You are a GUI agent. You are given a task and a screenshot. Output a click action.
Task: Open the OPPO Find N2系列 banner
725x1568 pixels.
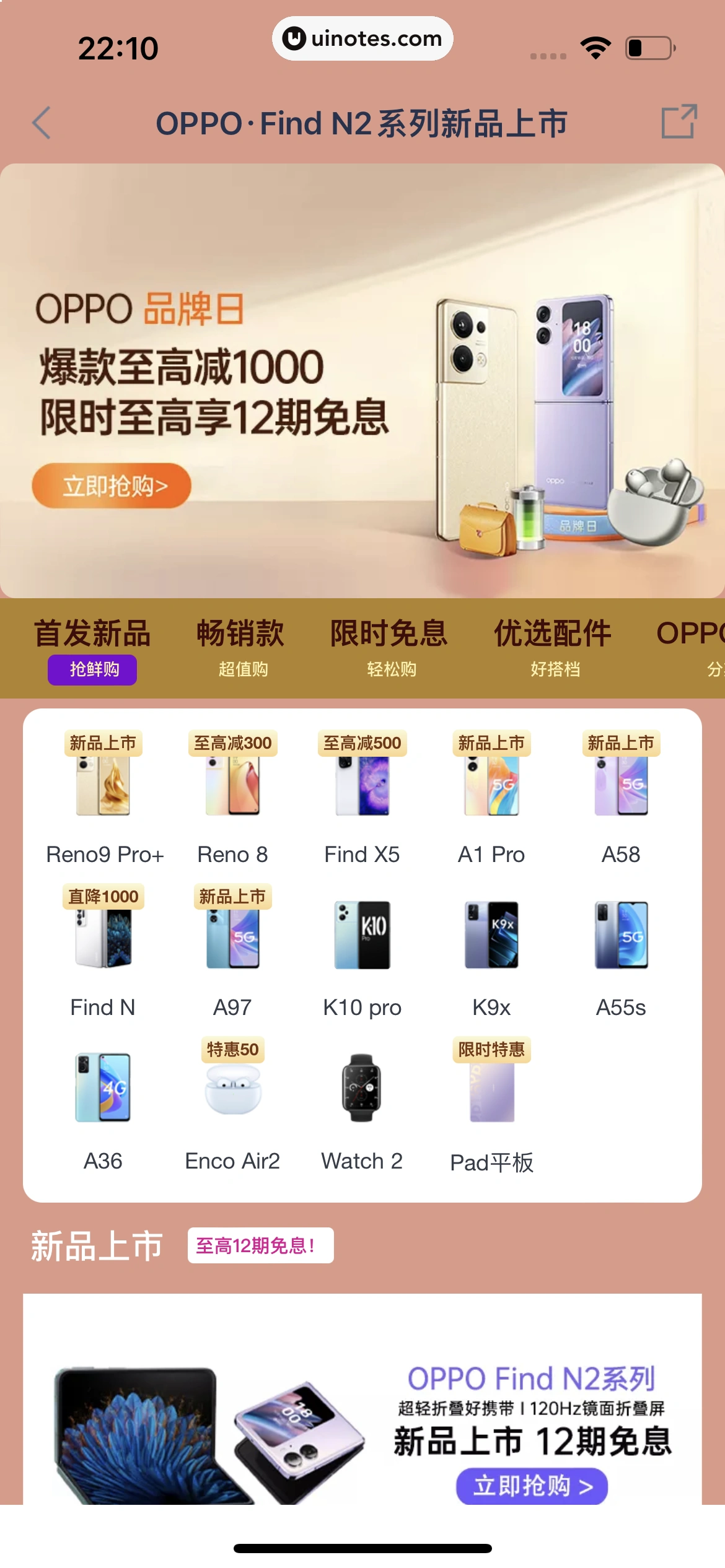[362, 1424]
